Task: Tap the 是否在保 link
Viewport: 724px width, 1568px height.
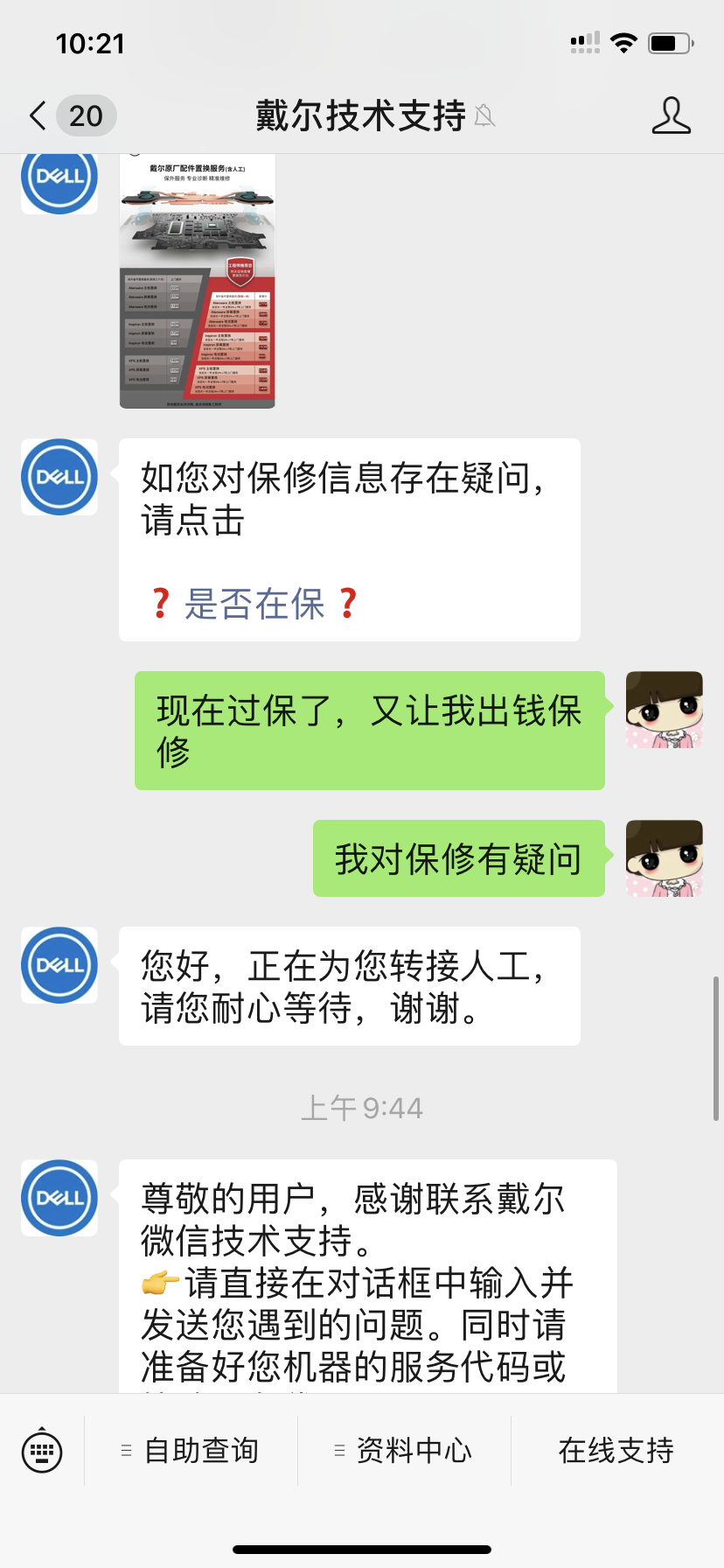Action: pyautogui.click(x=254, y=604)
